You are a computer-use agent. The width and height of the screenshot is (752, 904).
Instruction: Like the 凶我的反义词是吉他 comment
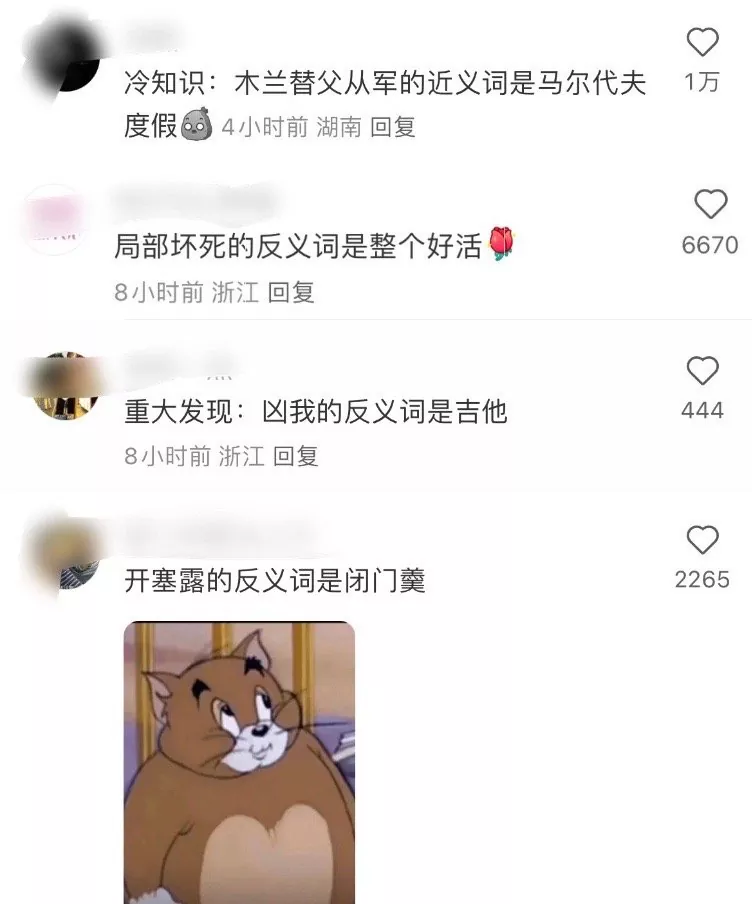point(703,371)
